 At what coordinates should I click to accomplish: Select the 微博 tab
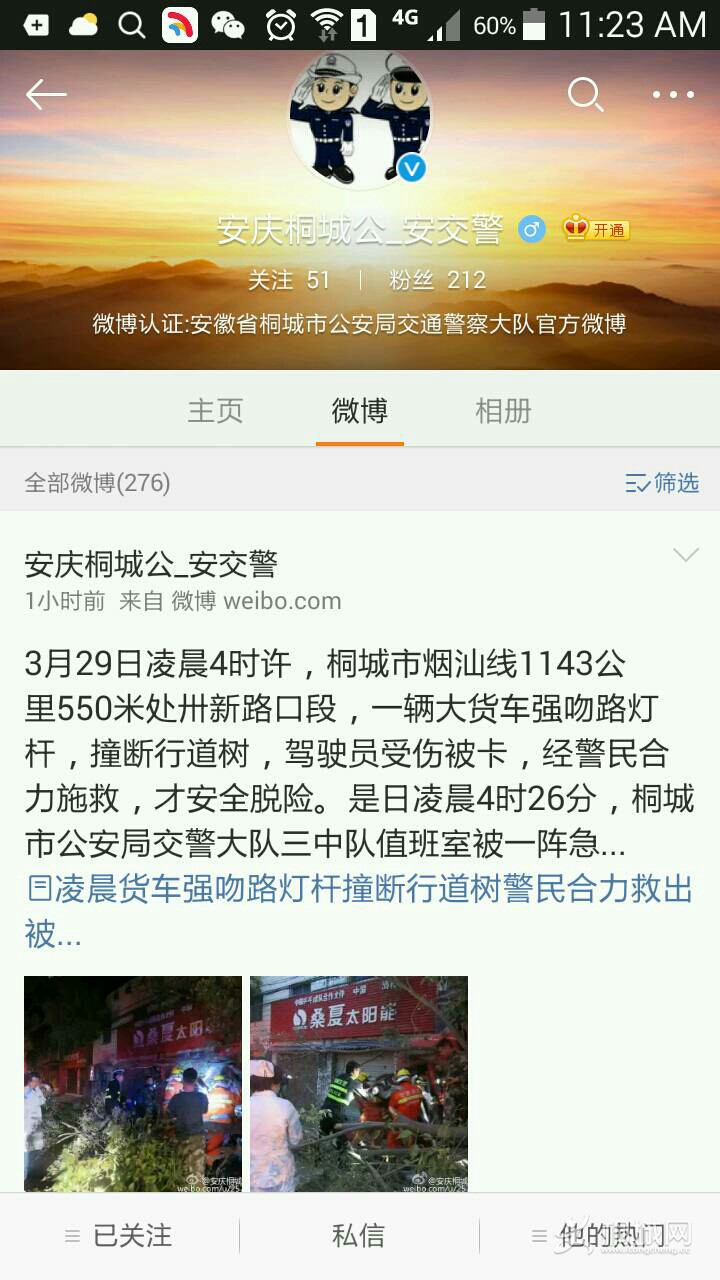coord(360,411)
